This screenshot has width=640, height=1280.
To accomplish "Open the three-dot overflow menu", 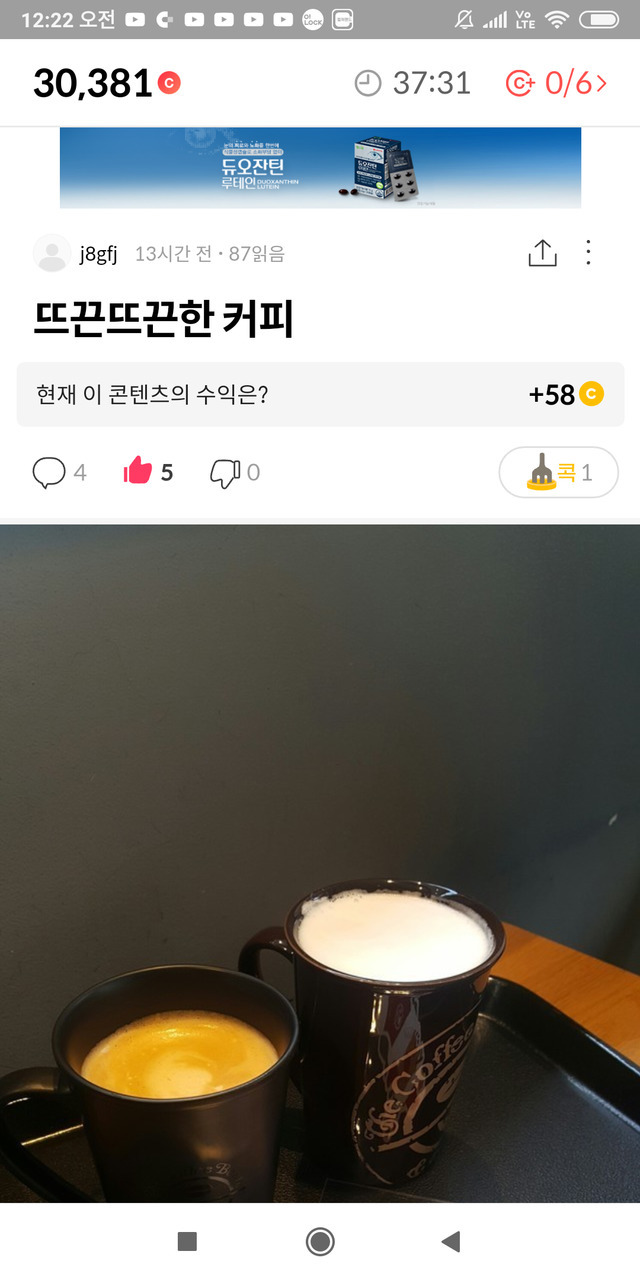I will [588, 253].
